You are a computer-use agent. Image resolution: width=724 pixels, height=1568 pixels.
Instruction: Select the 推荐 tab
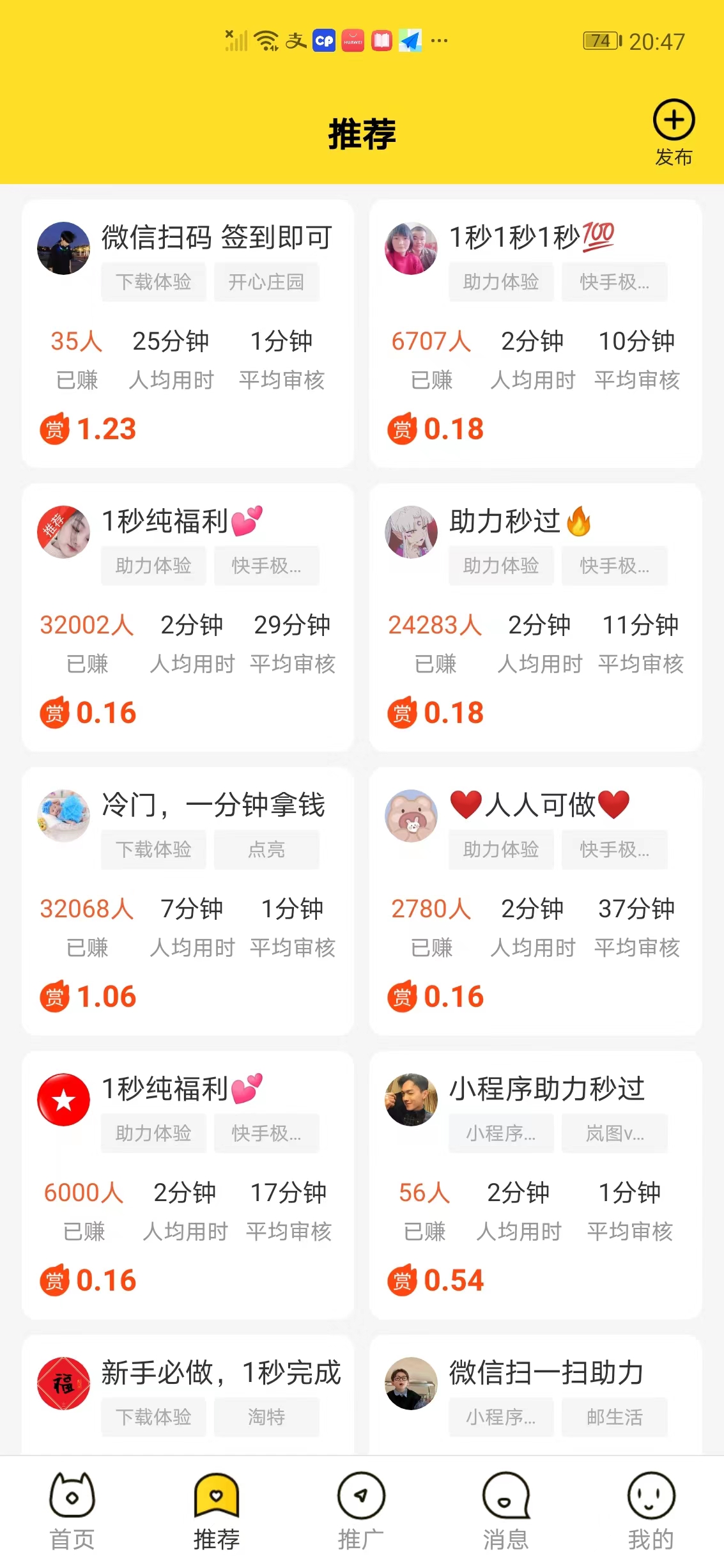point(217,1511)
